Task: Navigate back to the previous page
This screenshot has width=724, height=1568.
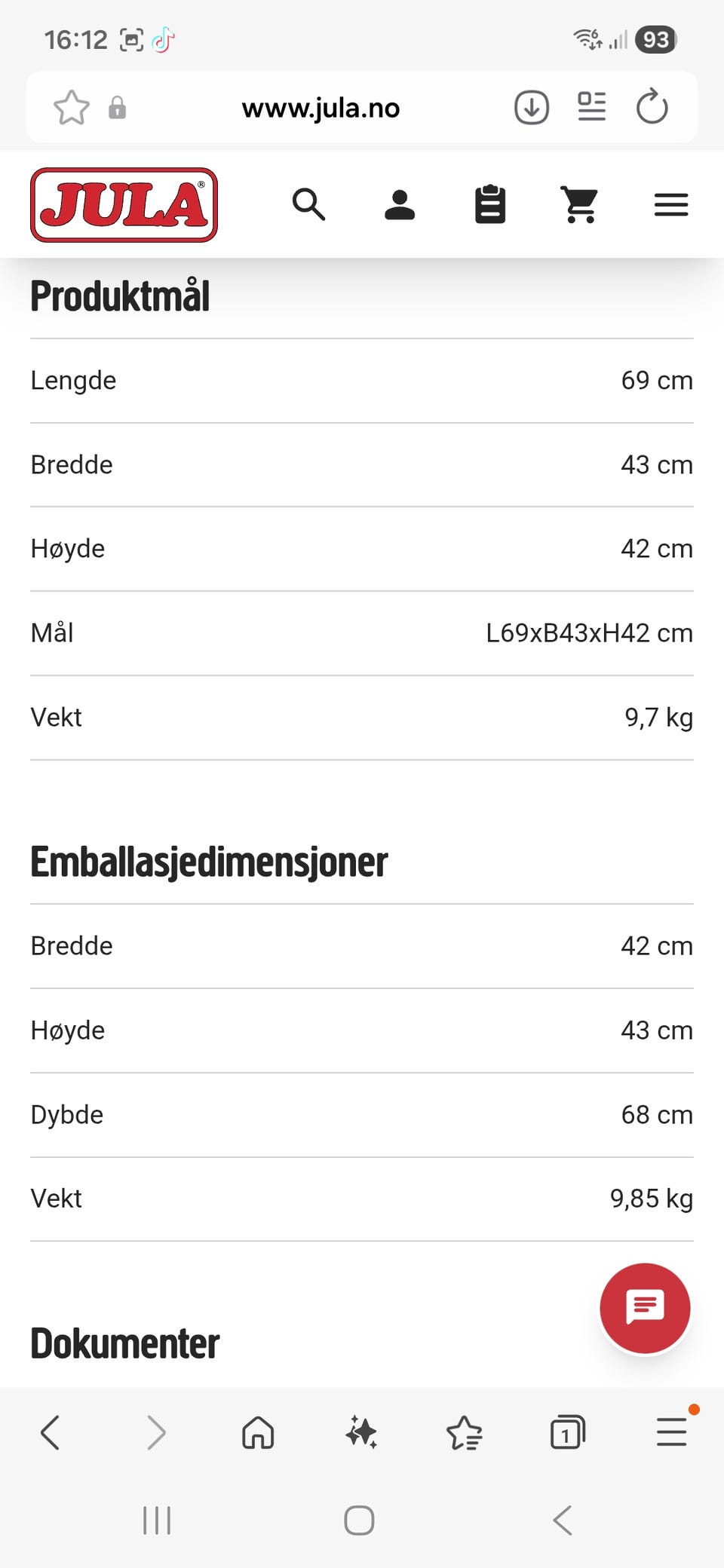Action: coord(50,1432)
